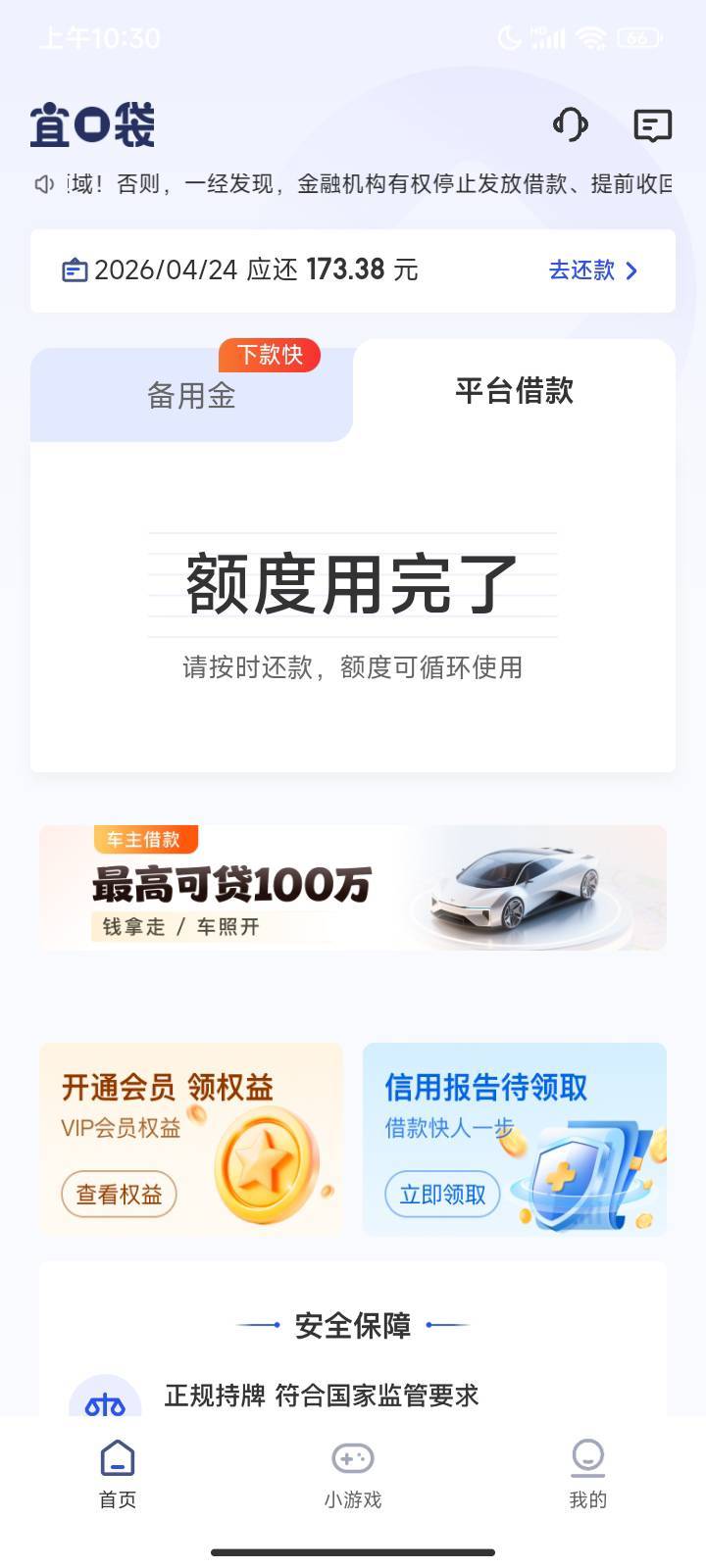Tap 去还款 to repay the bill

point(593,270)
